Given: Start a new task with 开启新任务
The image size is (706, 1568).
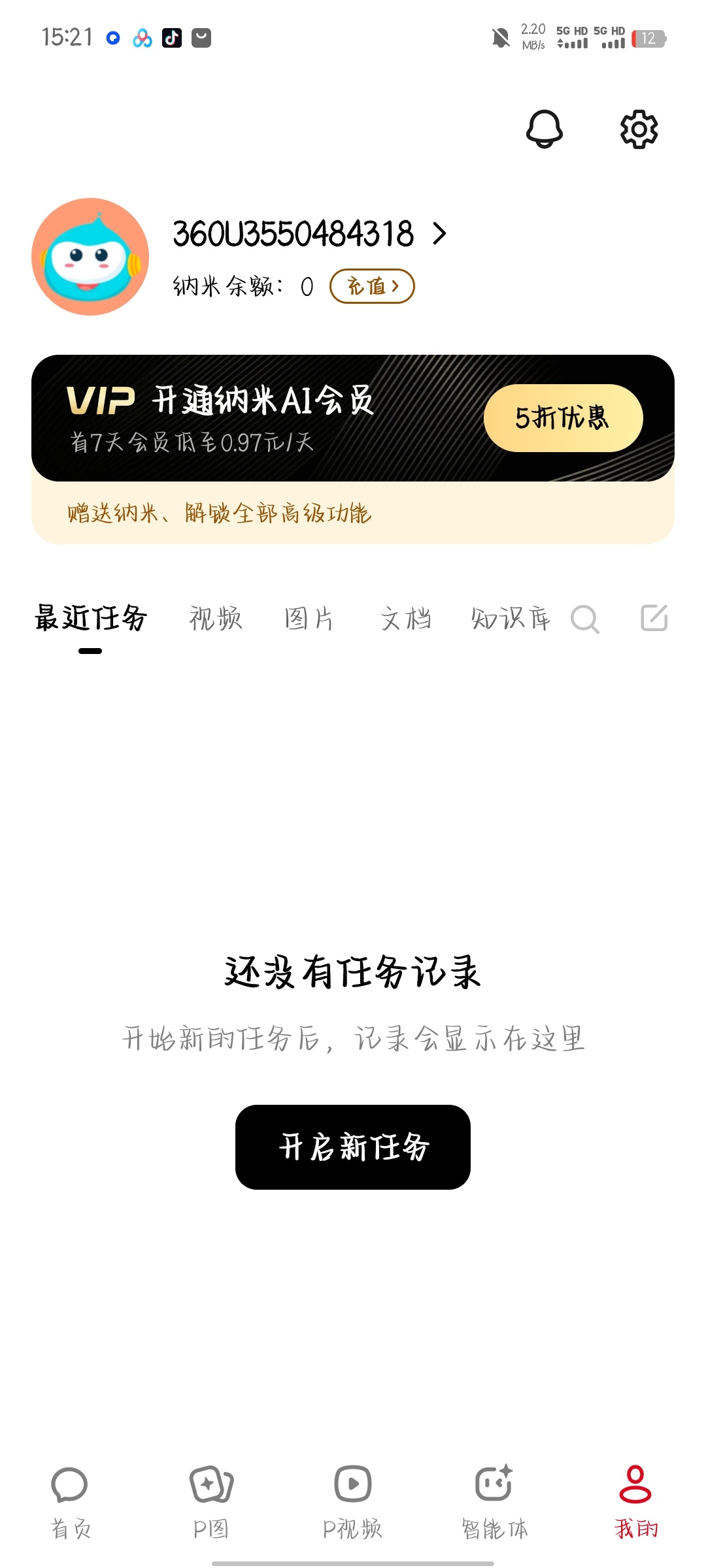Looking at the screenshot, I should (x=353, y=1147).
